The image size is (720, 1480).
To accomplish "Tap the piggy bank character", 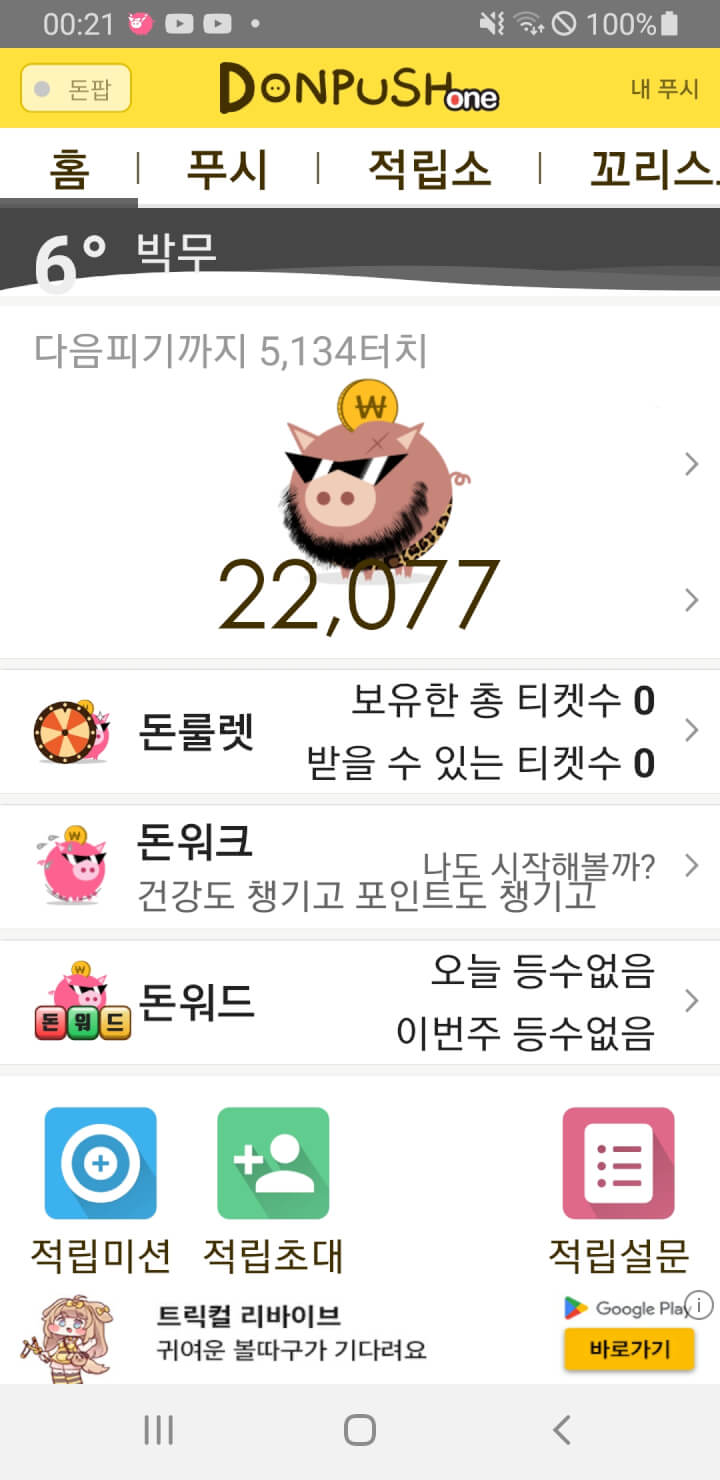I will point(368,480).
